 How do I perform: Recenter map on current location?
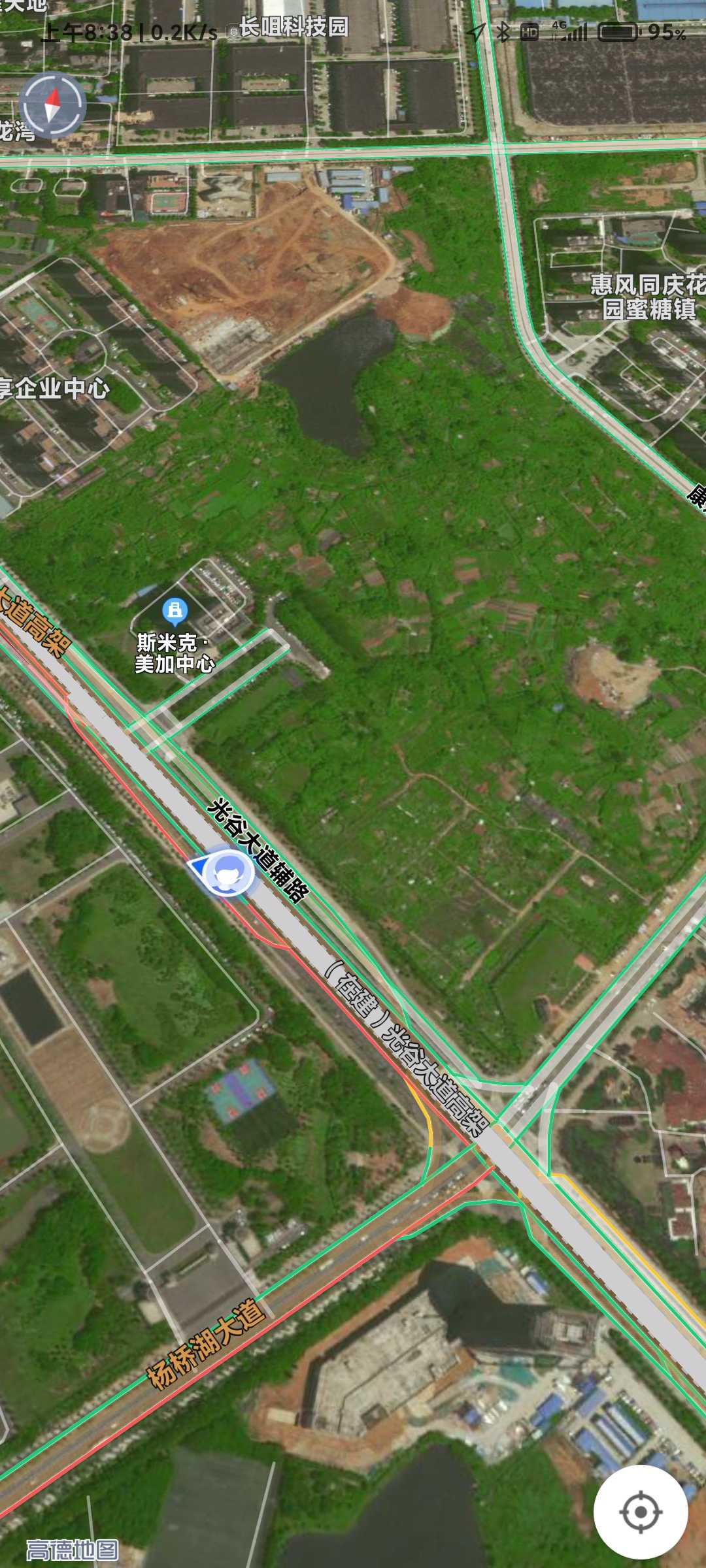(x=640, y=1511)
